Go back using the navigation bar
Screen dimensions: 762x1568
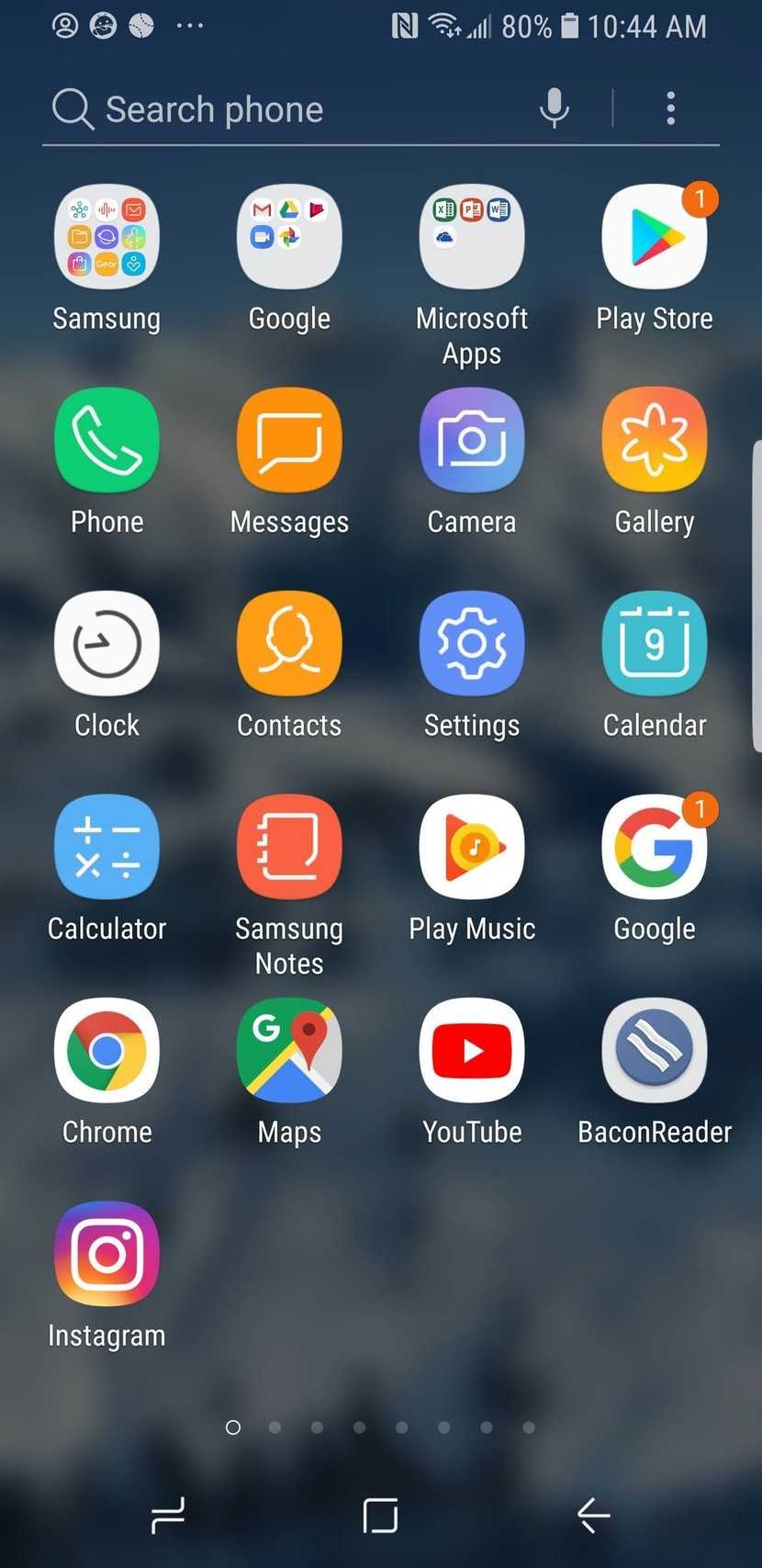point(593,1515)
